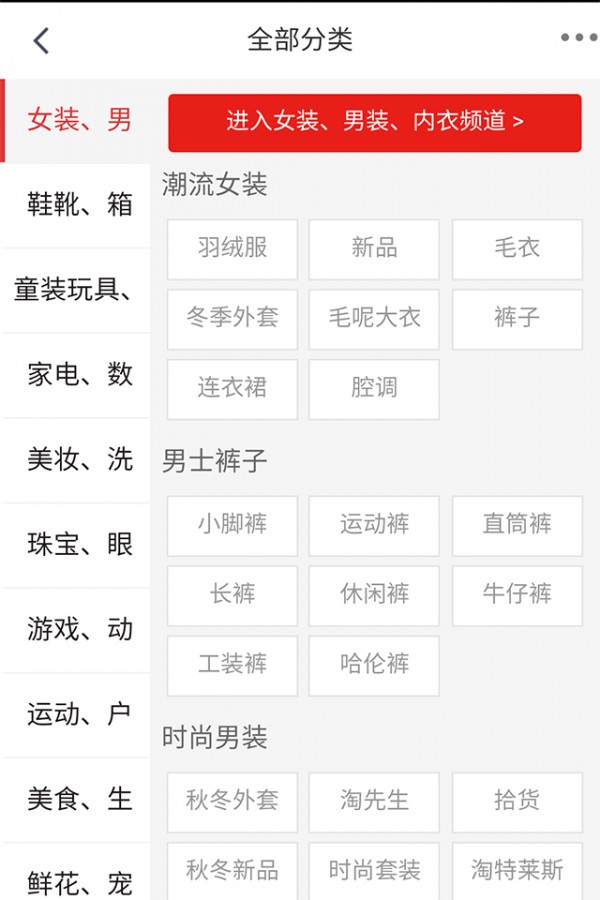The height and width of the screenshot is (900, 600).
Task: Select the 美食、生 category
Action: point(78,800)
